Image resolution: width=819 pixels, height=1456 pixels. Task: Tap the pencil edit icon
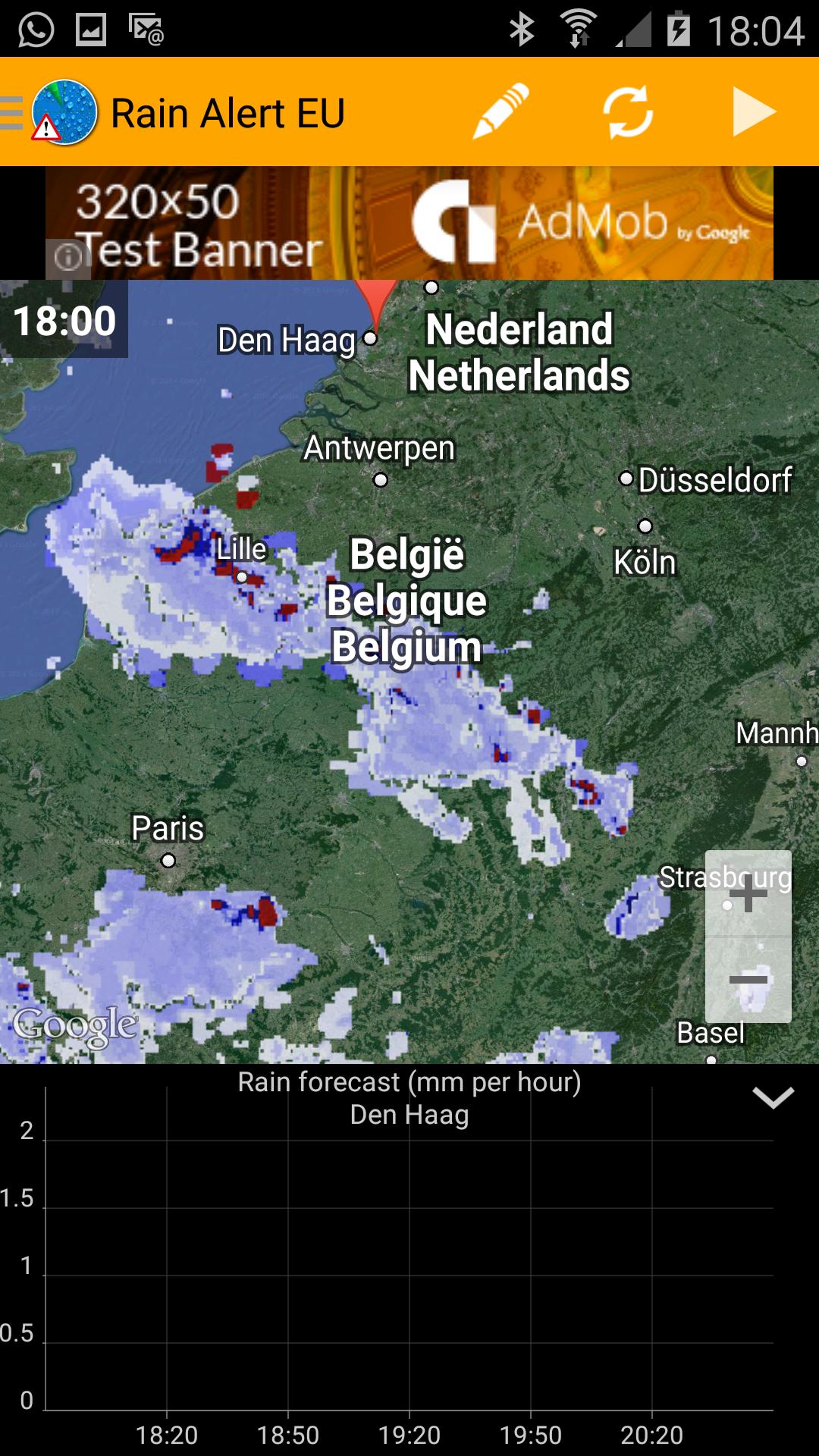(x=500, y=112)
